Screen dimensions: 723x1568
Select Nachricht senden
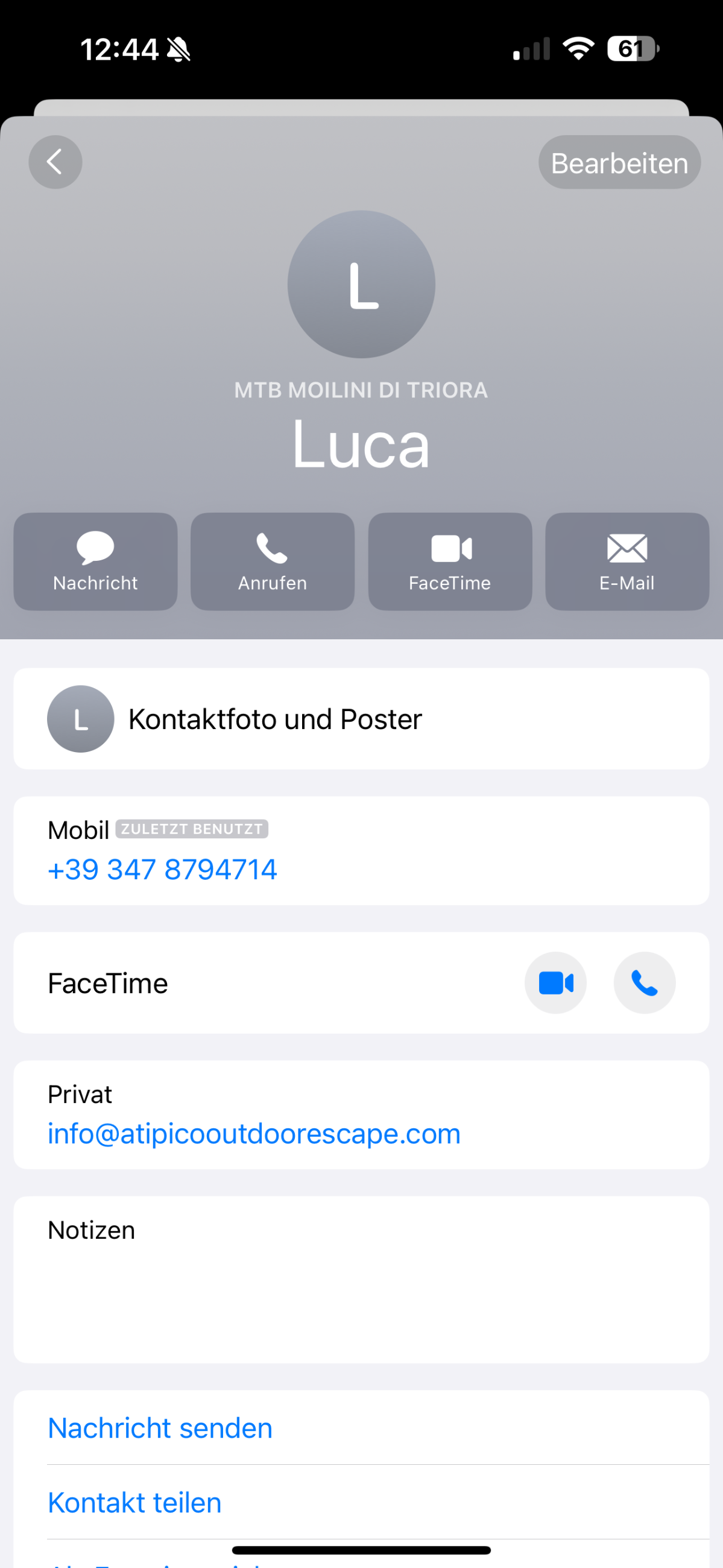pos(160,1428)
